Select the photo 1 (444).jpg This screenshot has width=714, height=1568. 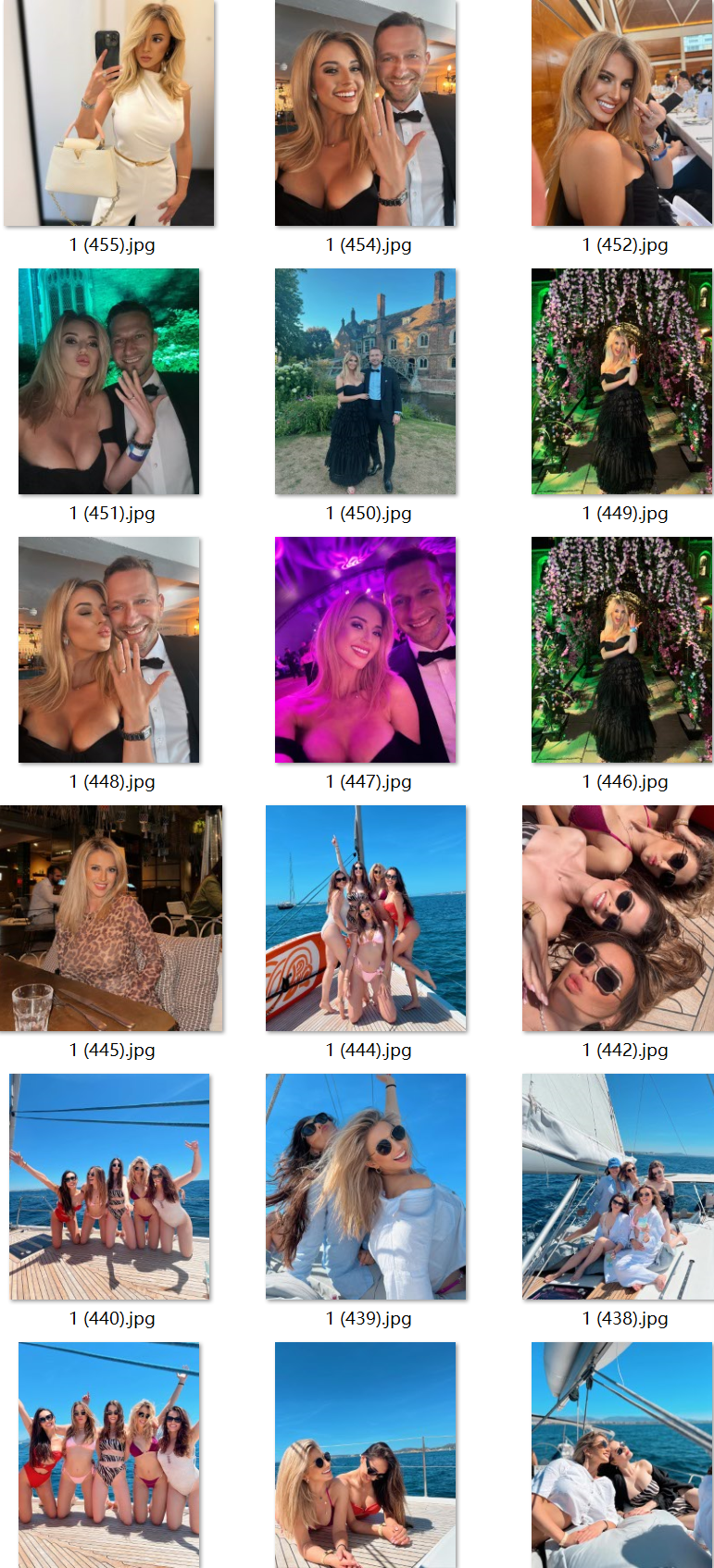click(x=365, y=918)
